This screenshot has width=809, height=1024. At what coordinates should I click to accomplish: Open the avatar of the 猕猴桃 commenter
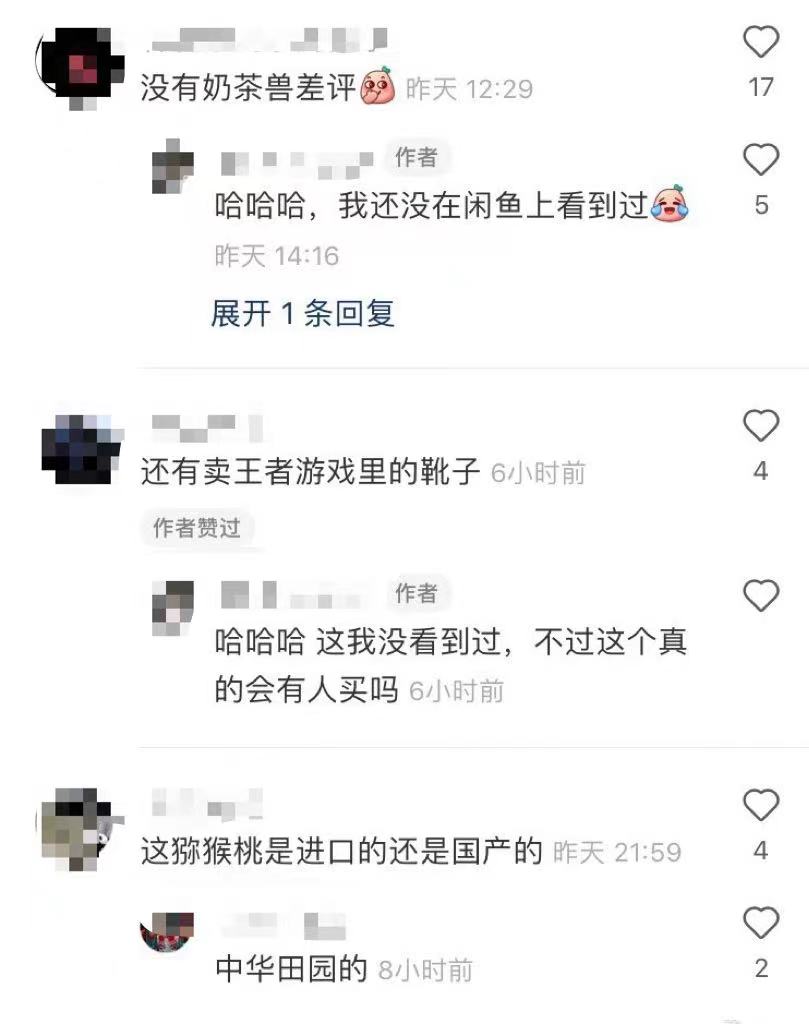coord(82,828)
